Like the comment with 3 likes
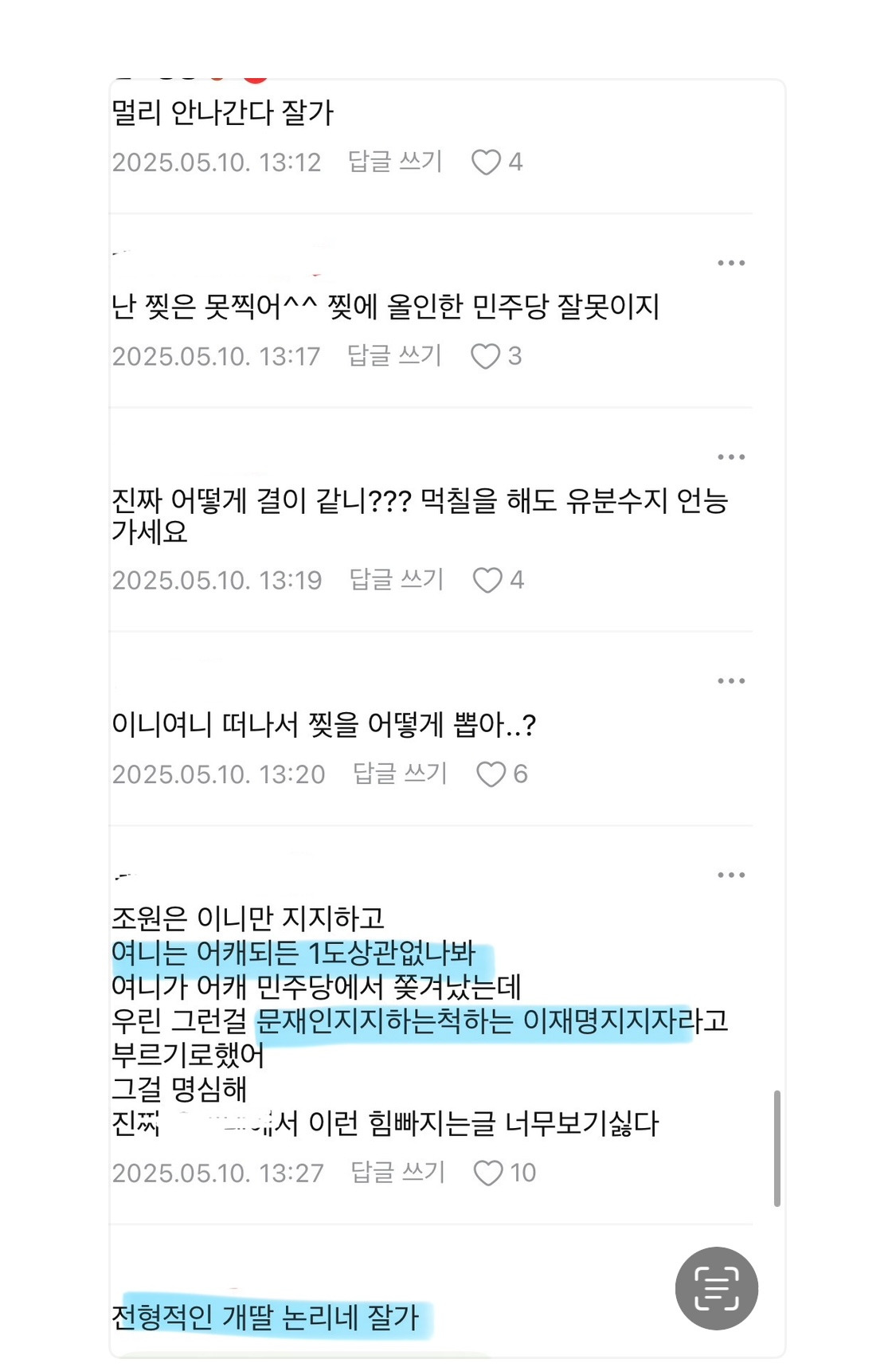 click(x=485, y=356)
